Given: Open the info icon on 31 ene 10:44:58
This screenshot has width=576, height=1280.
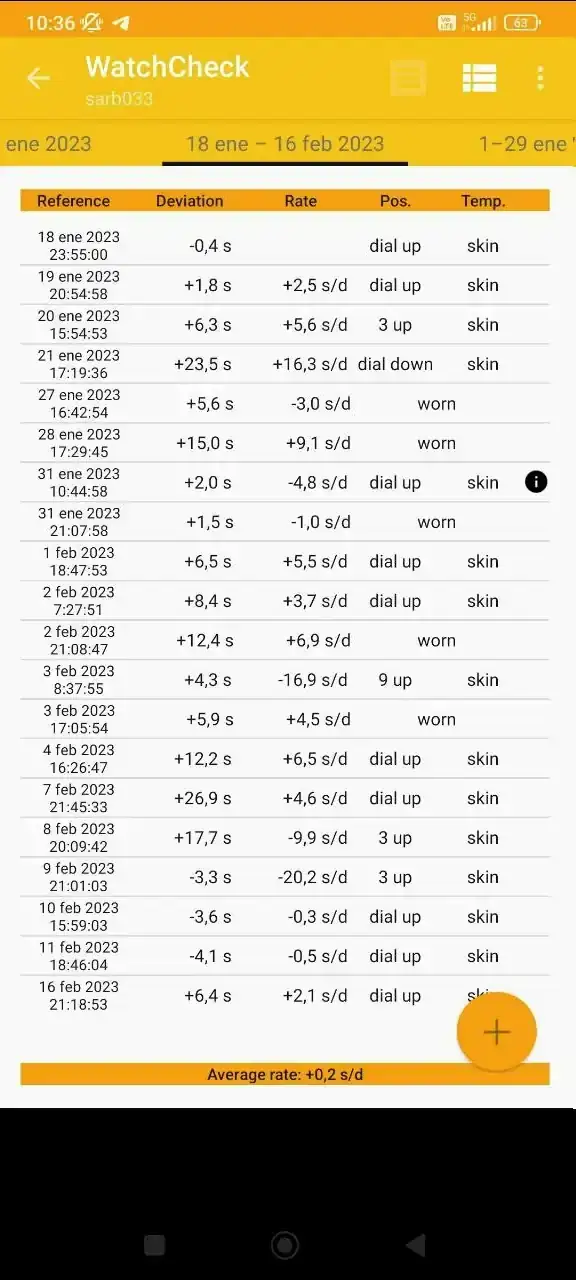Looking at the screenshot, I should click(536, 482).
